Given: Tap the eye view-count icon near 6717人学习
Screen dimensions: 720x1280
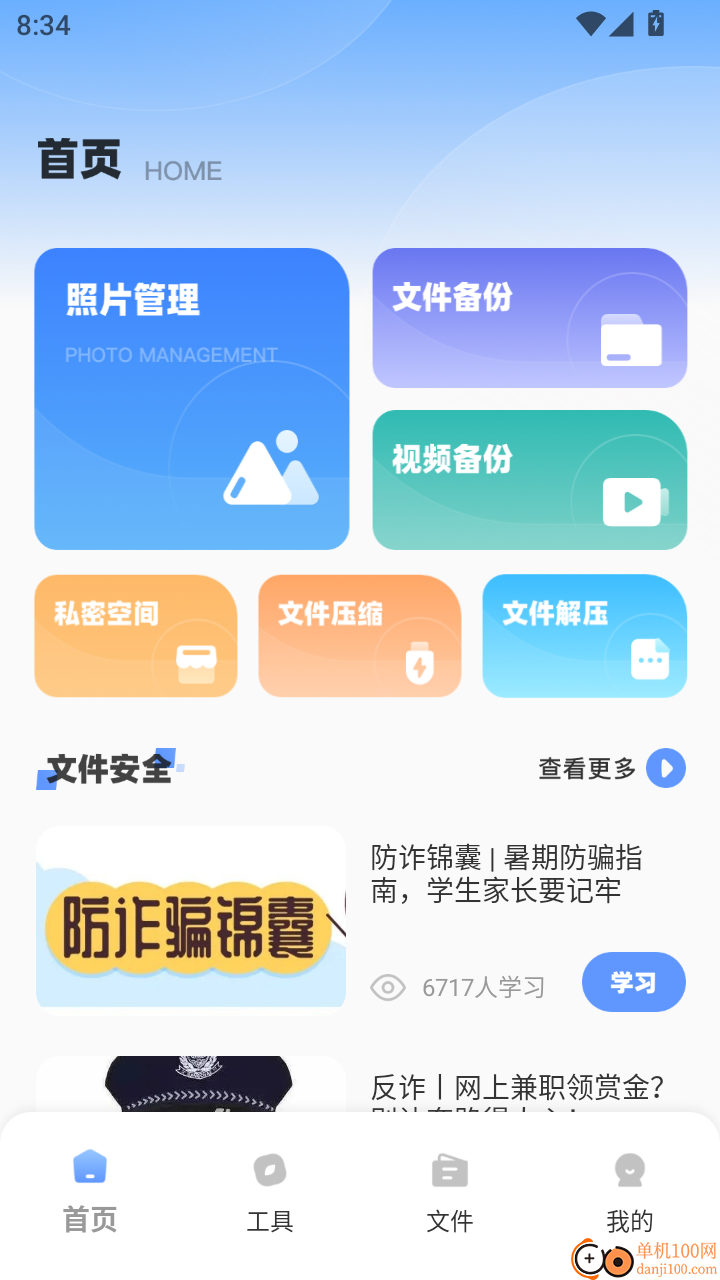Looking at the screenshot, I should 388,987.
